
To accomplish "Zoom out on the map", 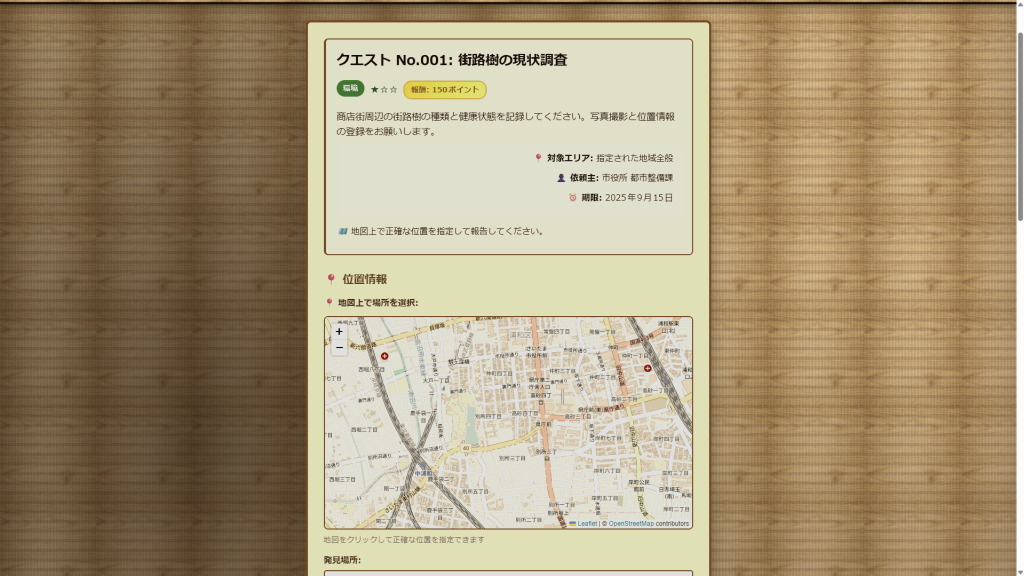I will coord(339,347).
